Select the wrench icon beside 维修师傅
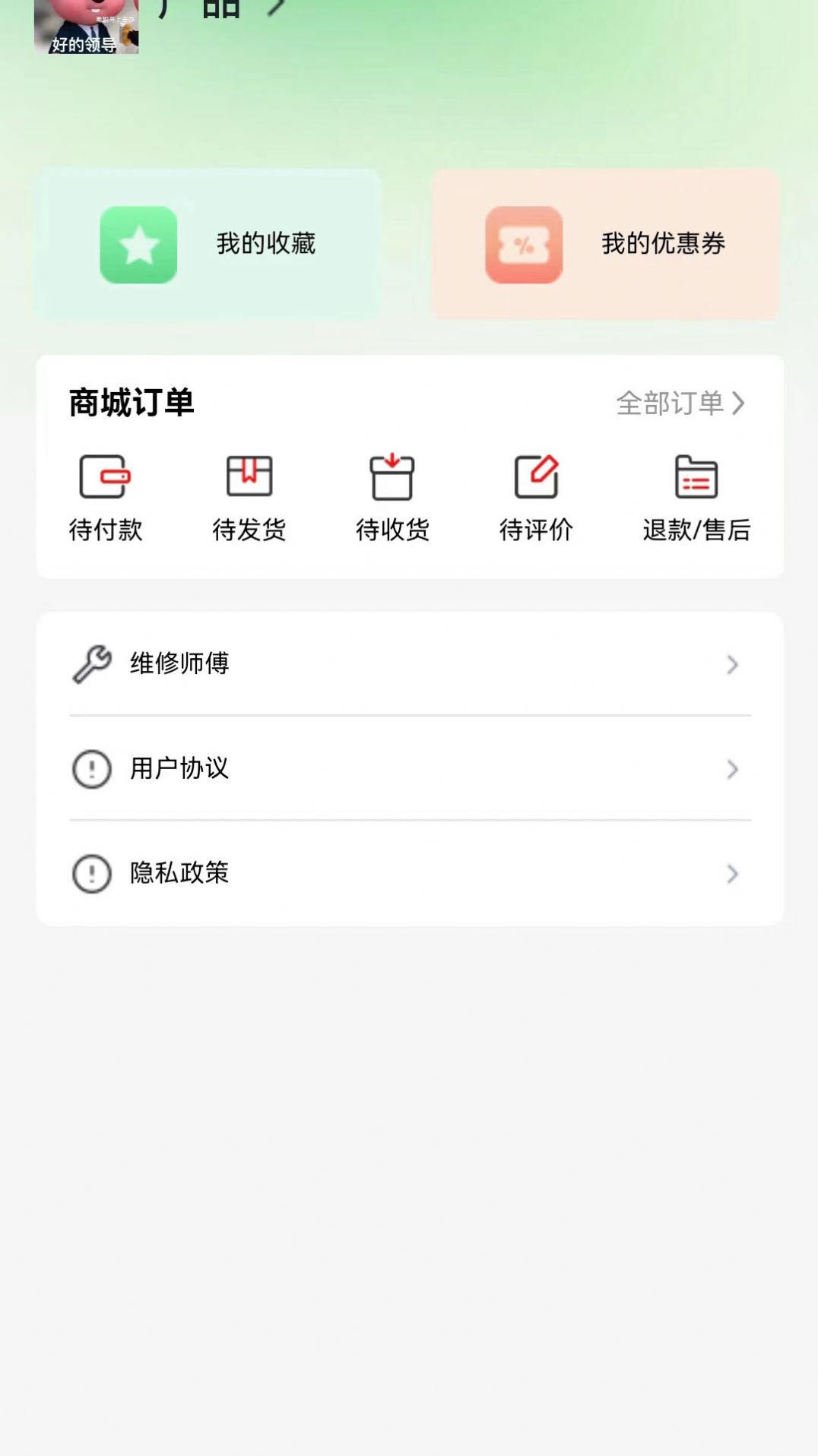 (91, 664)
